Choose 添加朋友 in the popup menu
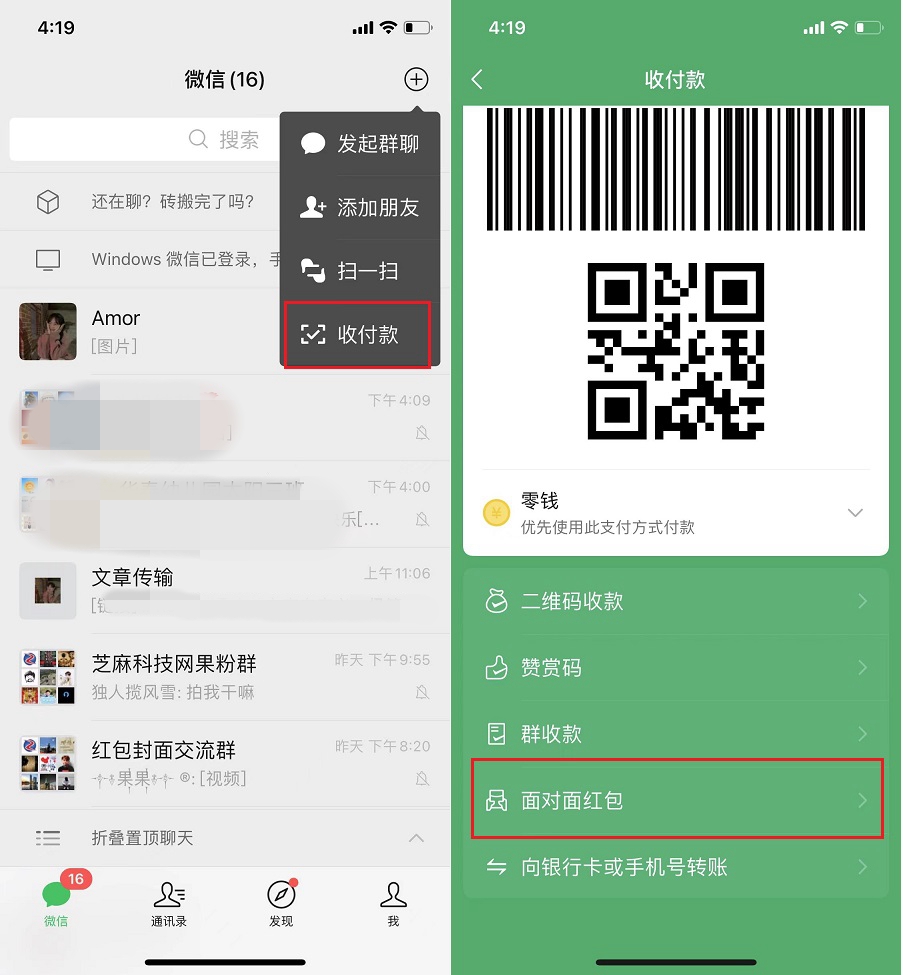The height and width of the screenshot is (975, 903). click(360, 208)
